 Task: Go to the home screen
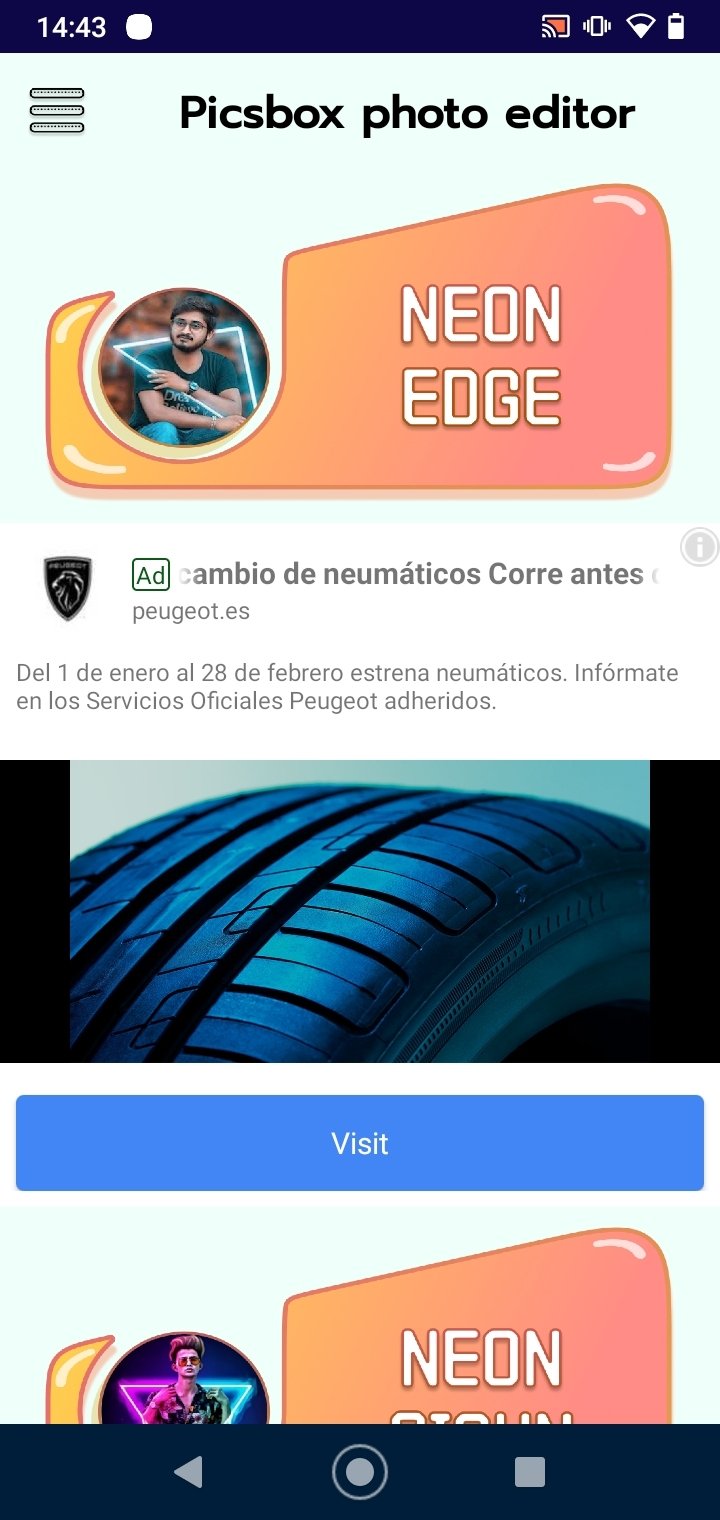coord(360,1471)
